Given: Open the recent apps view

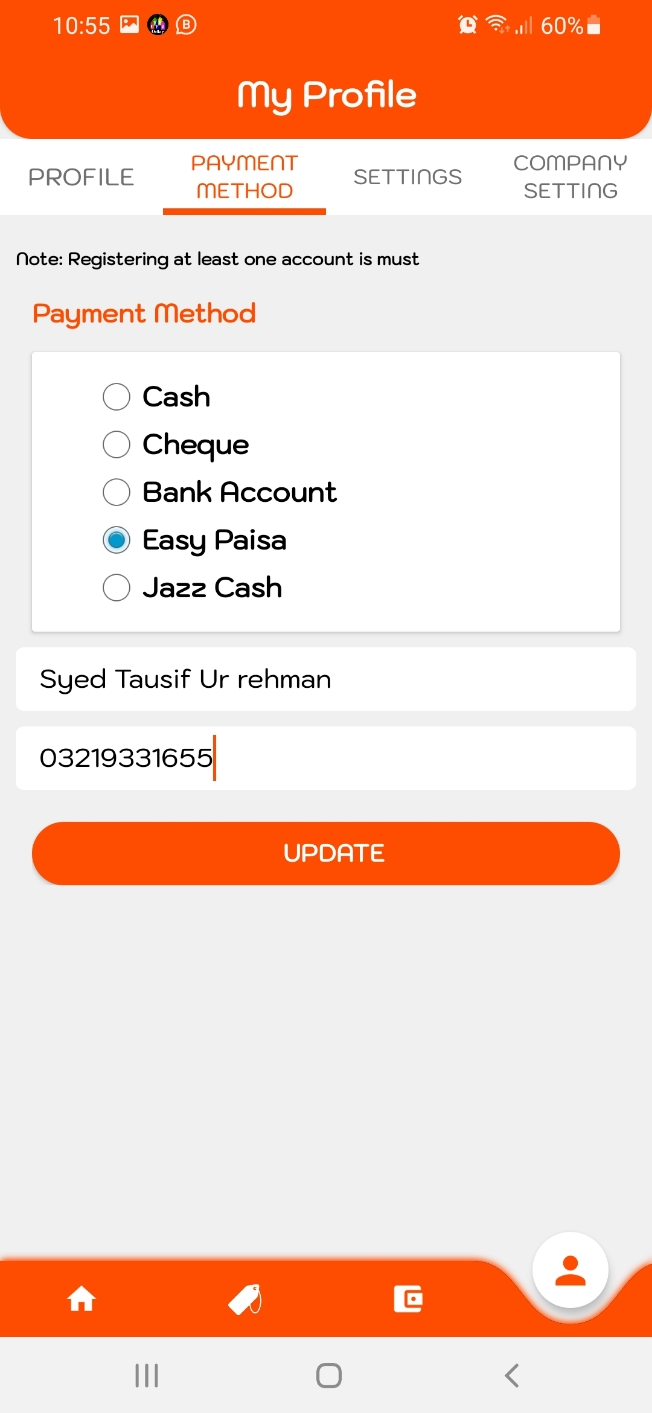Looking at the screenshot, I should (x=146, y=1376).
